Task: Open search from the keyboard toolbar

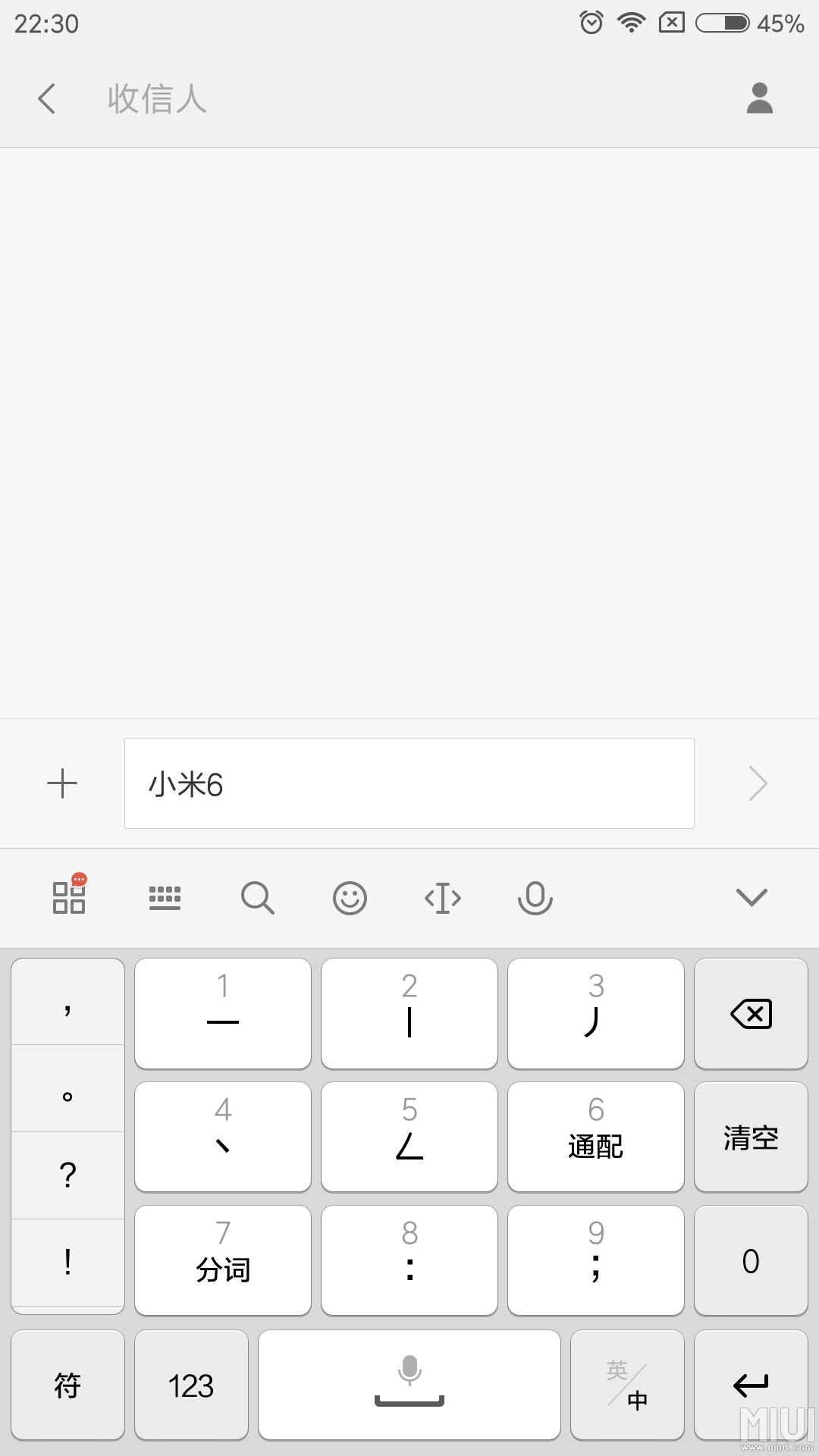Action: [258, 897]
